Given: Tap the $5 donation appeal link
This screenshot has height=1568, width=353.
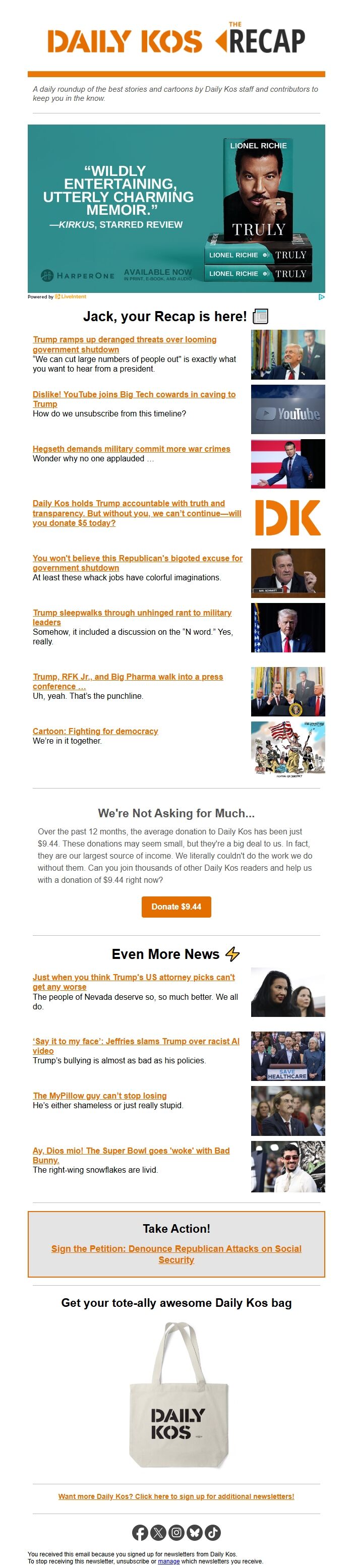Looking at the screenshot, I should tap(136, 513).
